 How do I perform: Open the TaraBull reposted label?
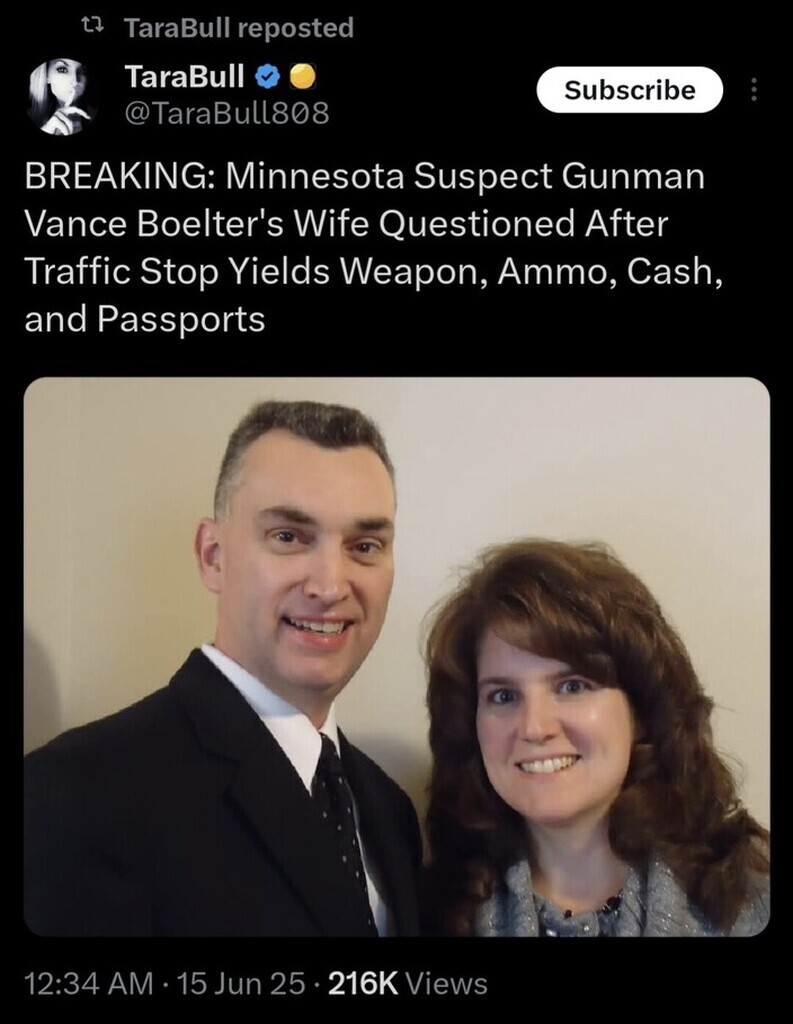[238, 28]
